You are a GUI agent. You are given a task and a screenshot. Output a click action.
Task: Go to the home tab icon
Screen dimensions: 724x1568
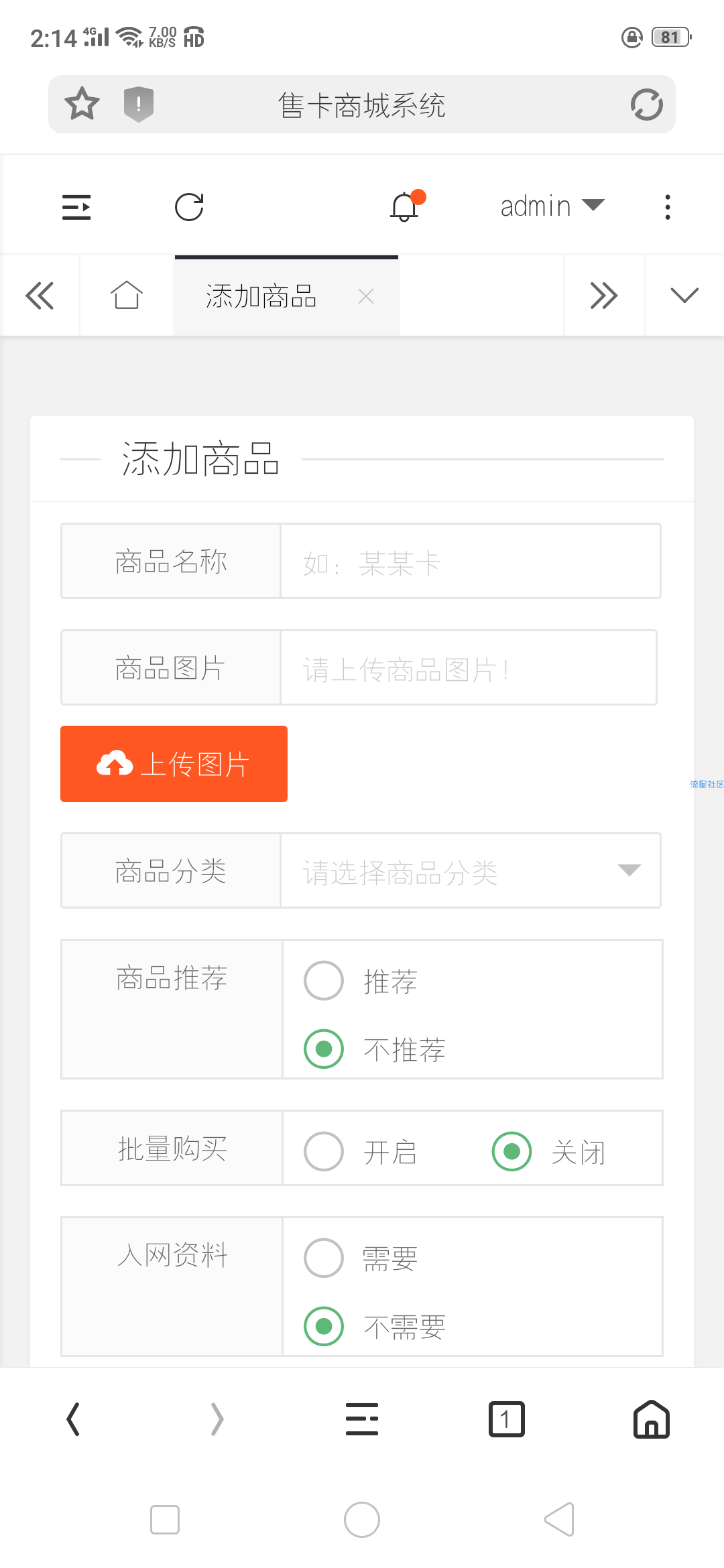126,296
